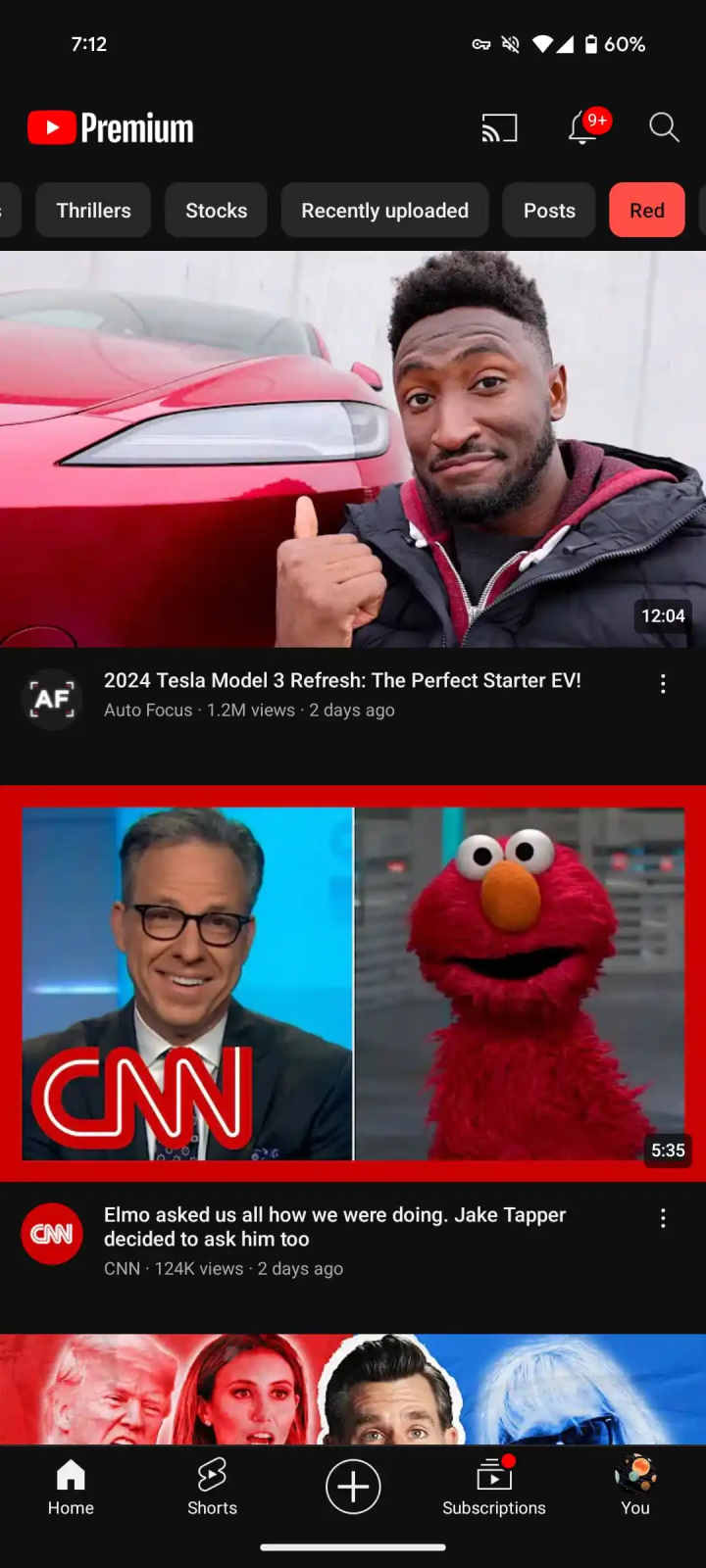Open the Auto Focus channel avatar

coord(52,699)
